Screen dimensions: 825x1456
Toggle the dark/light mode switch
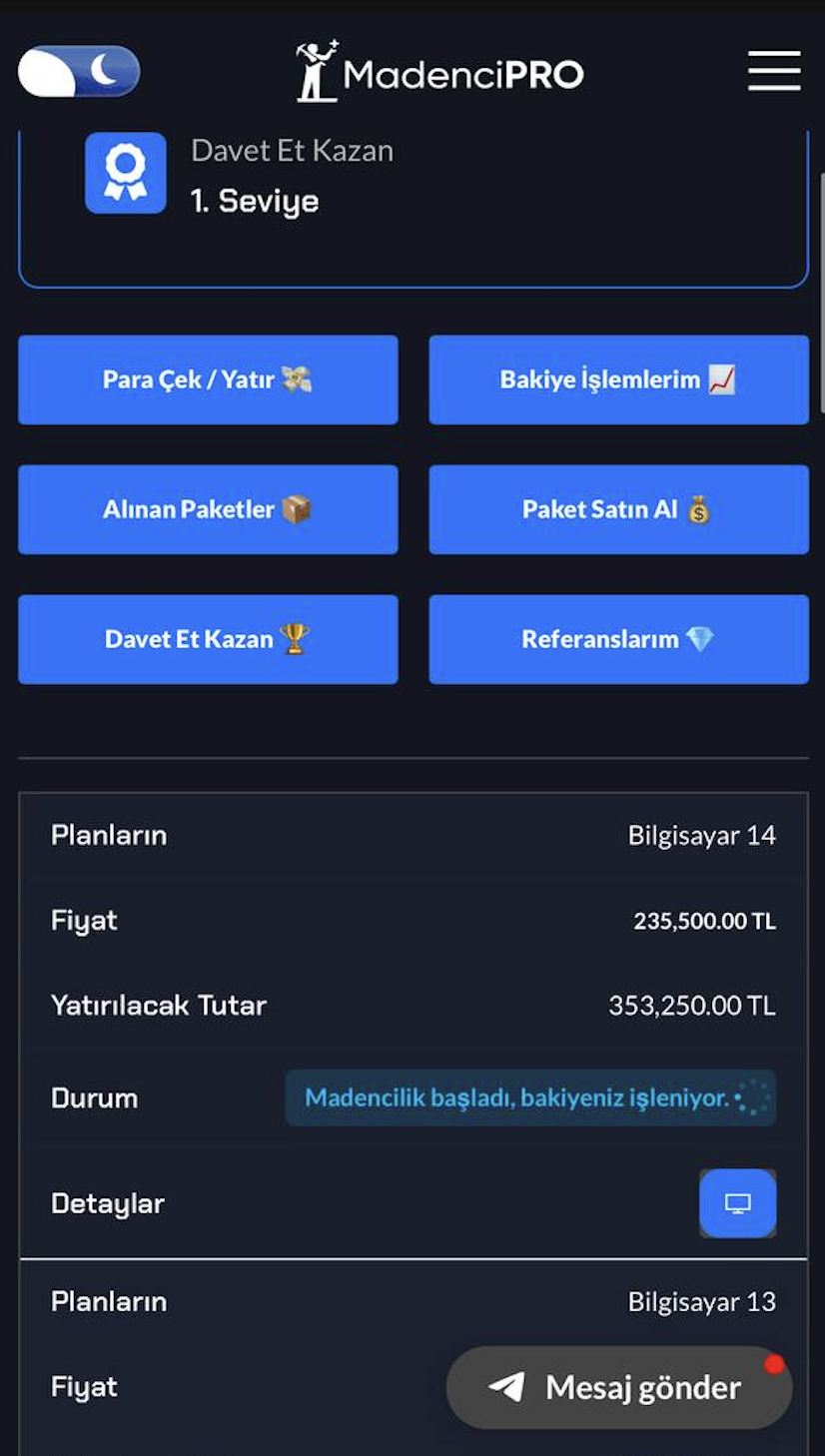click(x=79, y=71)
